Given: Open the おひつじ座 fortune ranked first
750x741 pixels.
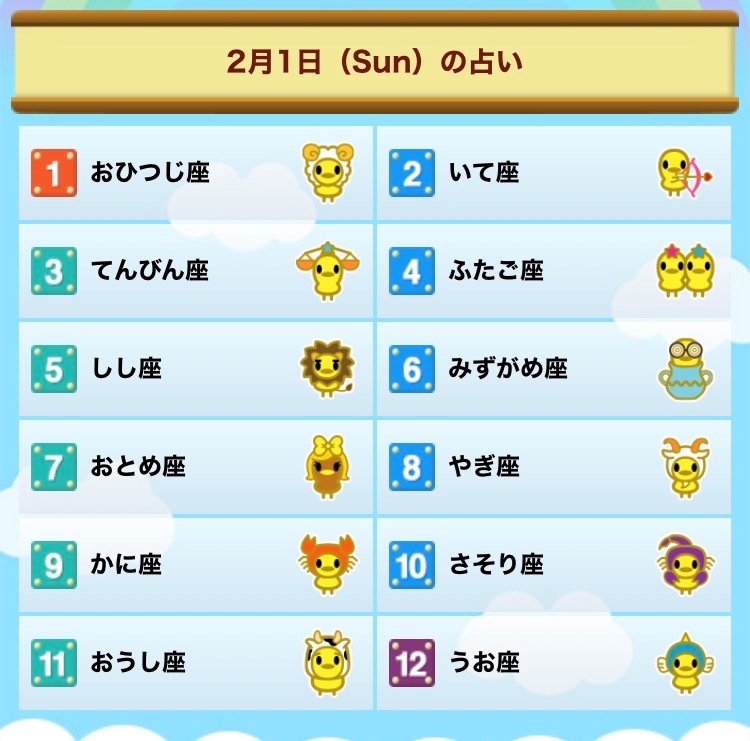Looking at the screenshot, I should pyautogui.click(x=196, y=173).
